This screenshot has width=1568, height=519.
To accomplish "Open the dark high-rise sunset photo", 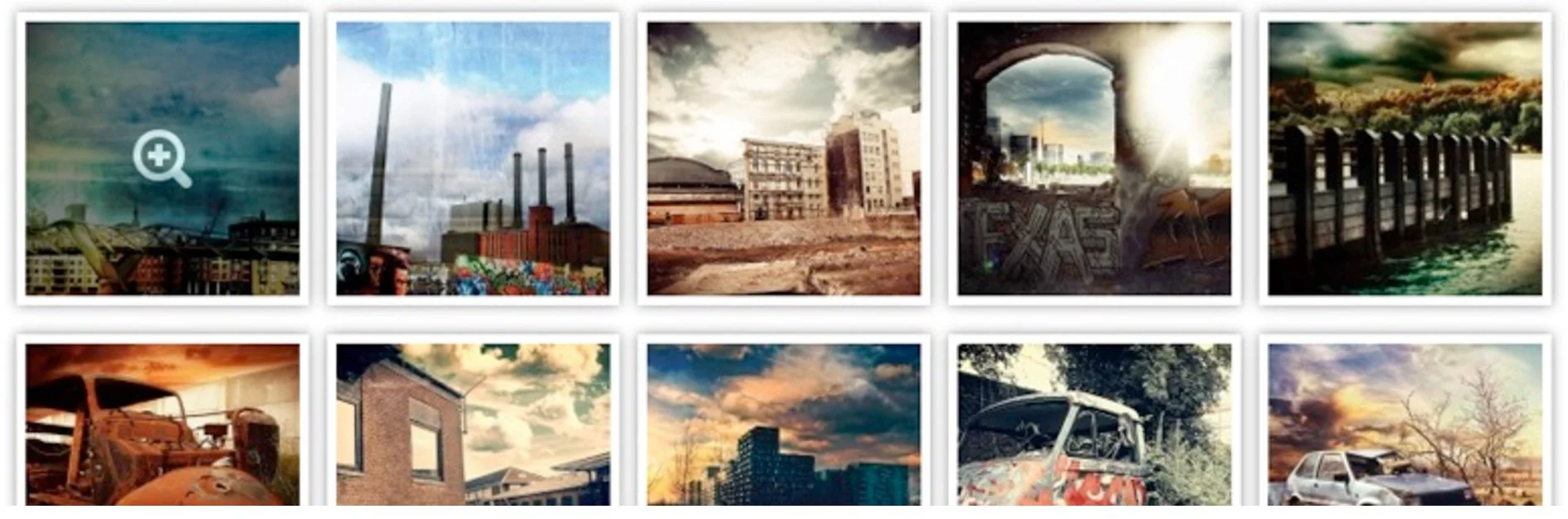I will click(783, 424).
